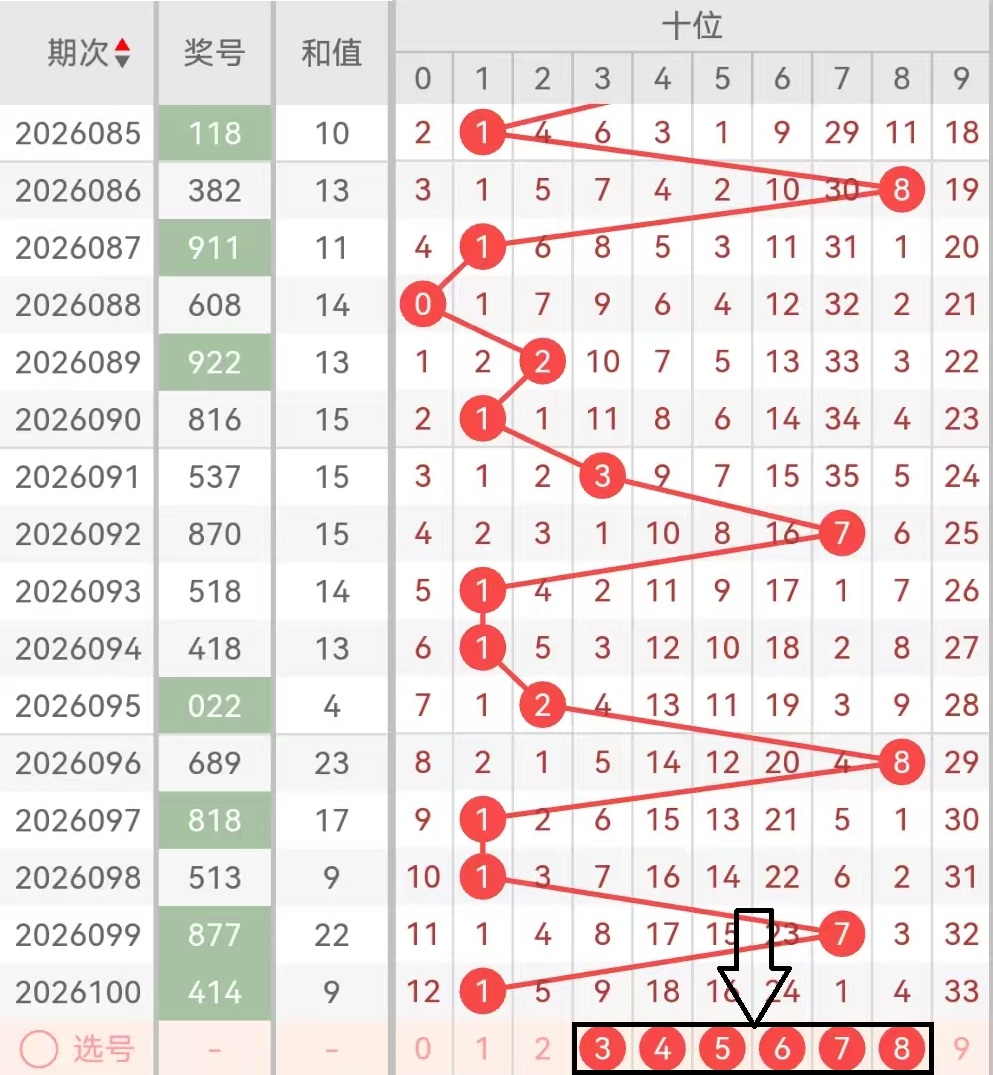Select digit 1 in the 选号 row
The height and width of the screenshot is (1075, 993).
click(x=483, y=1048)
